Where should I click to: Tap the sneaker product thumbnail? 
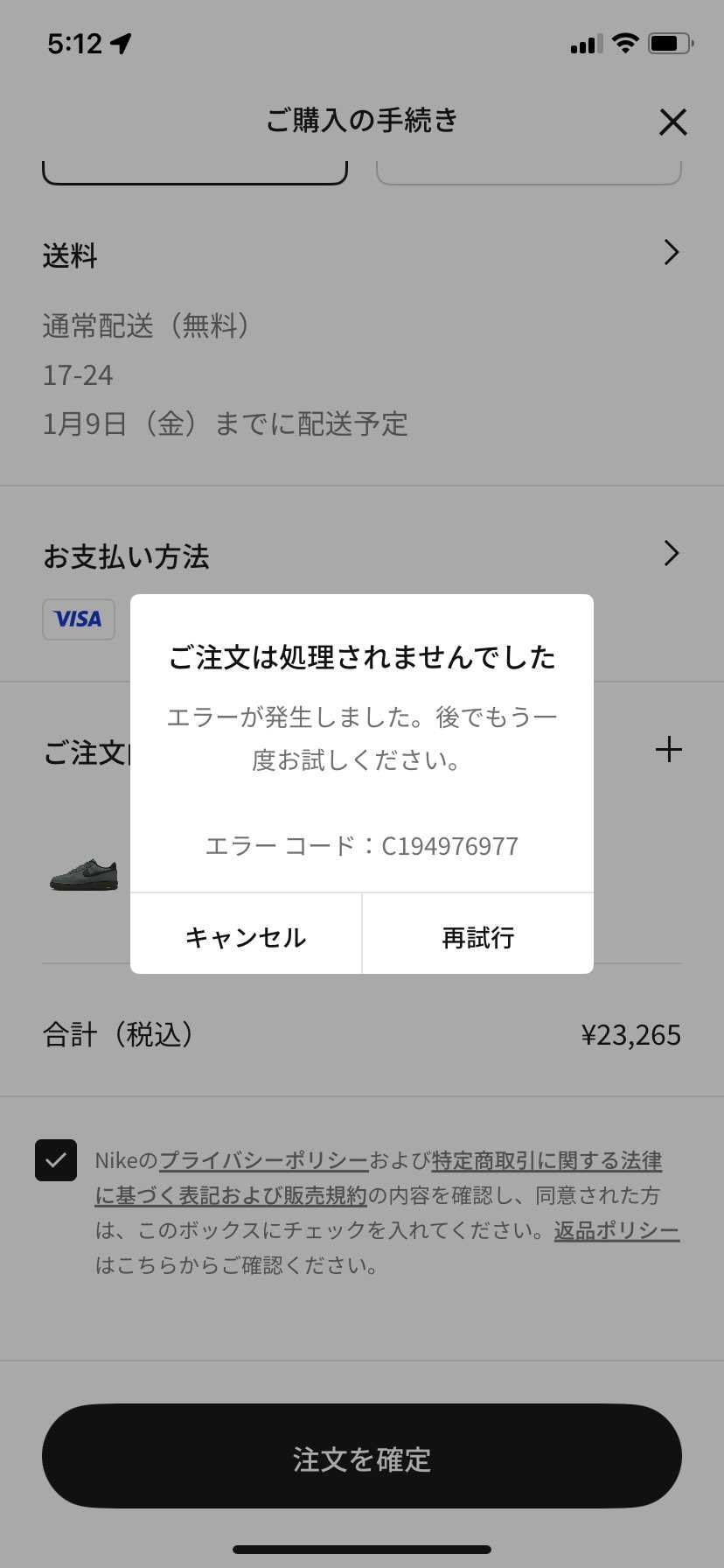tap(83, 875)
